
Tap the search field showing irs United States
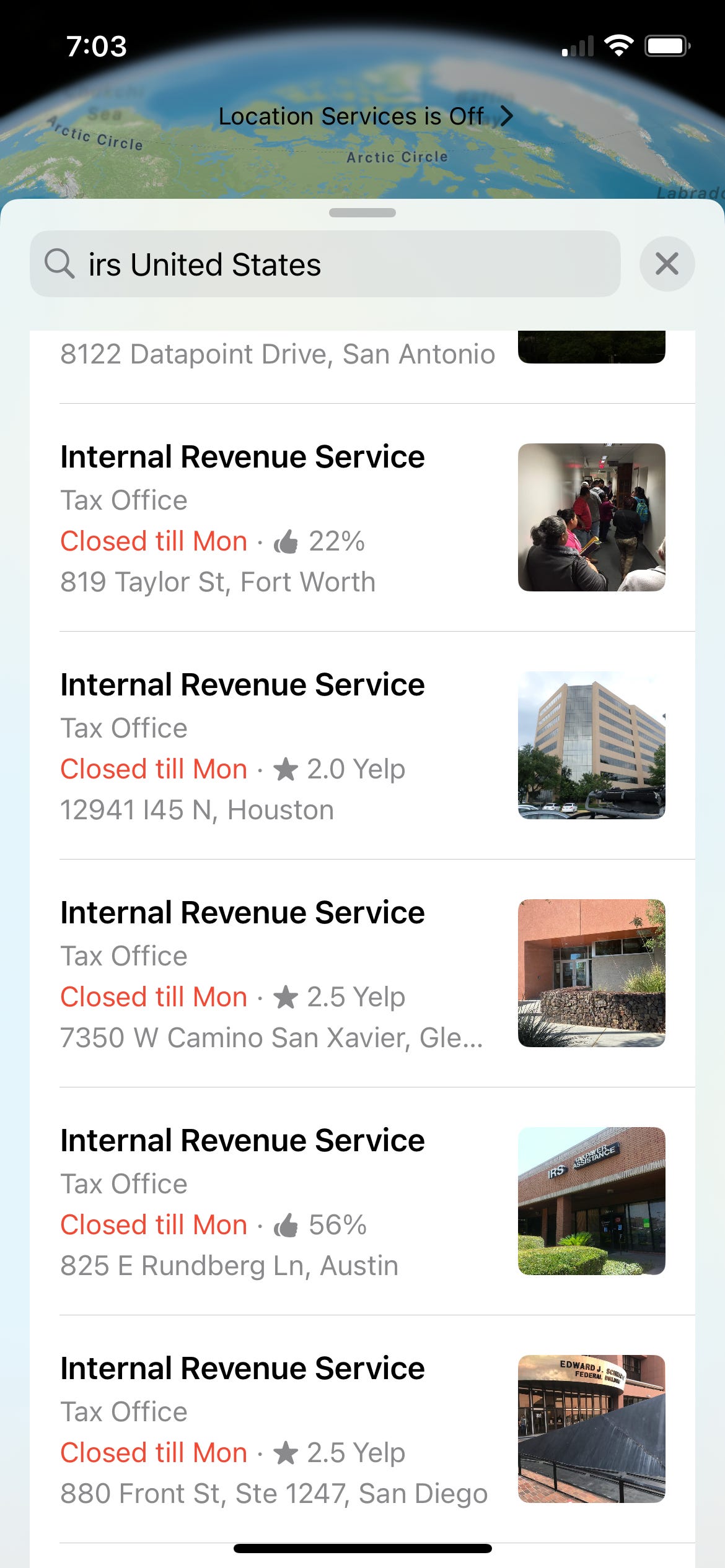pyautogui.click(x=325, y=264)
